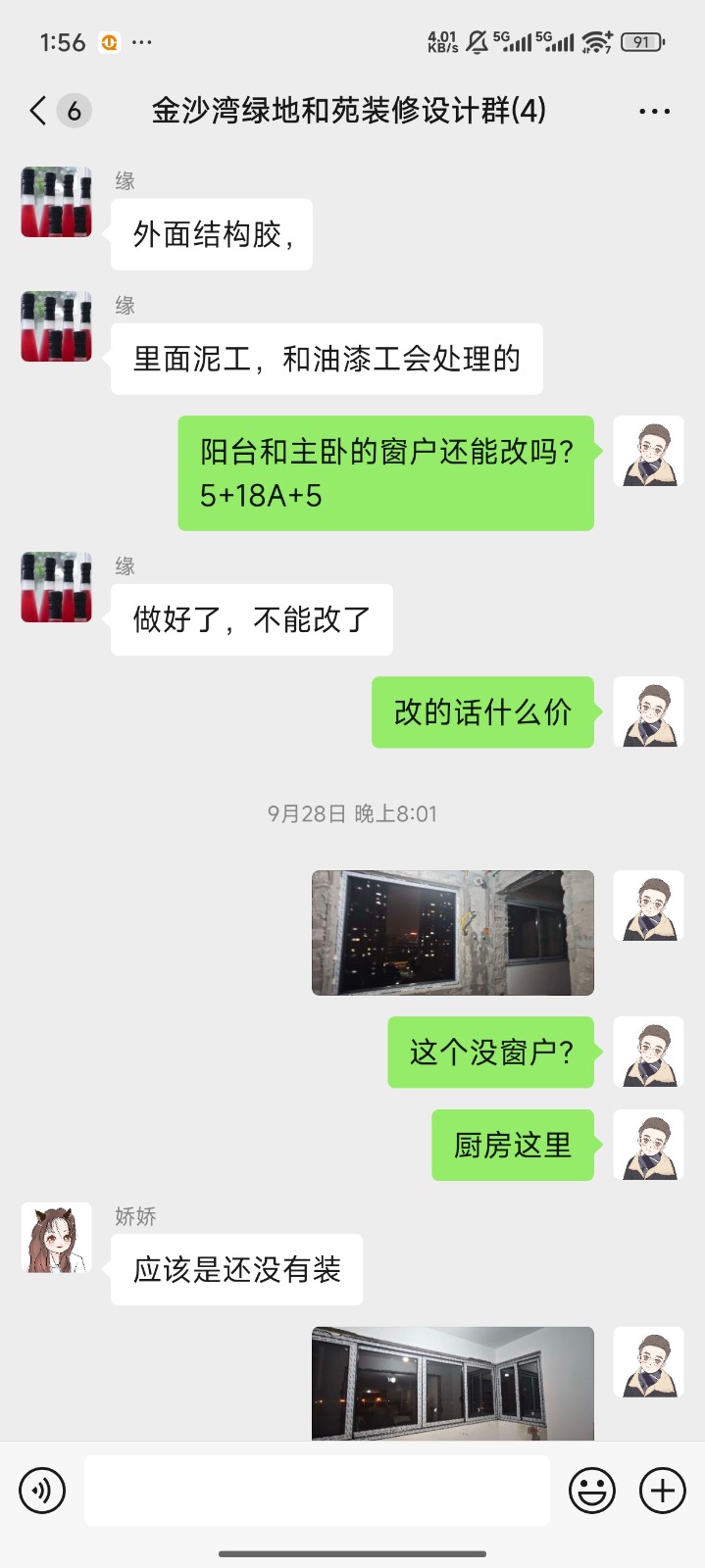Screen dimensions: 705x1568
Task: View 娇娇's profile avatar
Action: point(57,1238)
